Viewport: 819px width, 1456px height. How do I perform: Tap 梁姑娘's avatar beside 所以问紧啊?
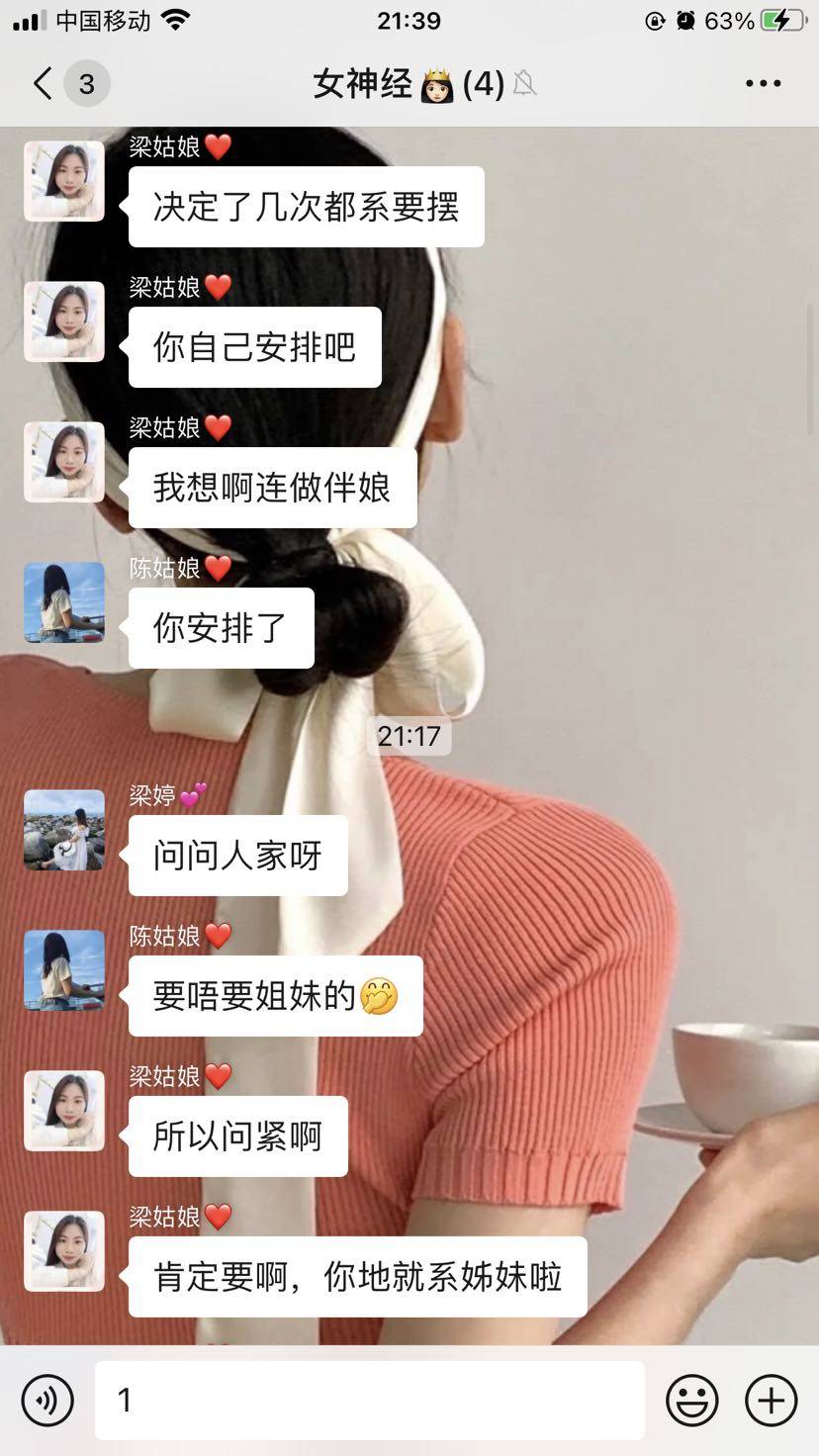click(64, 1111)
